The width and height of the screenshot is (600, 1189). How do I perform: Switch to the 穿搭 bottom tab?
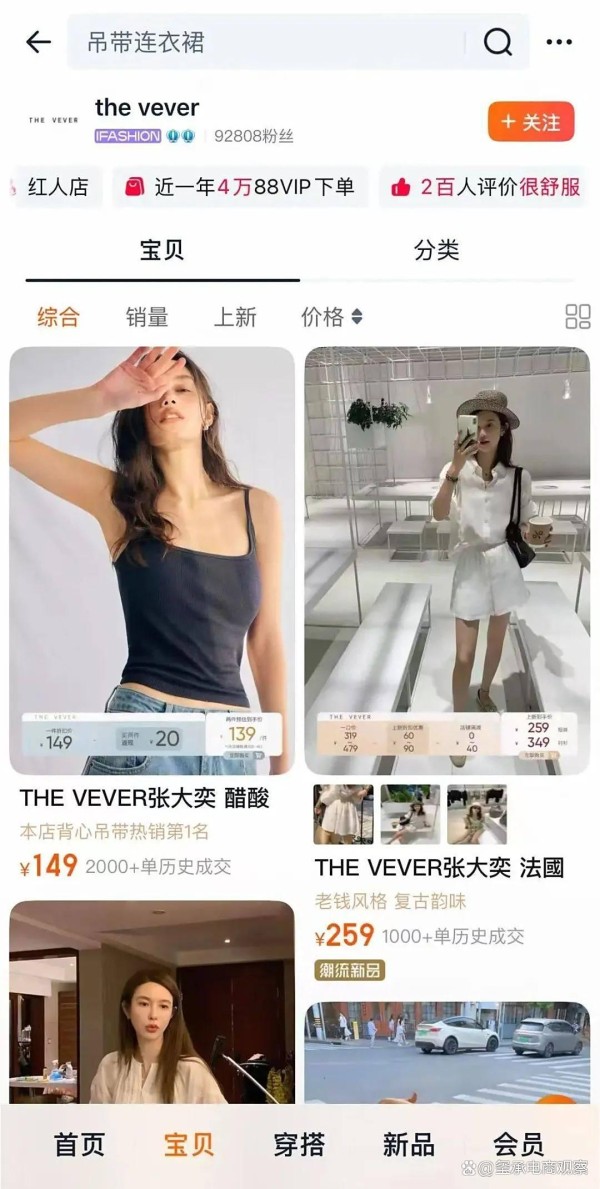coord(299,1144)
